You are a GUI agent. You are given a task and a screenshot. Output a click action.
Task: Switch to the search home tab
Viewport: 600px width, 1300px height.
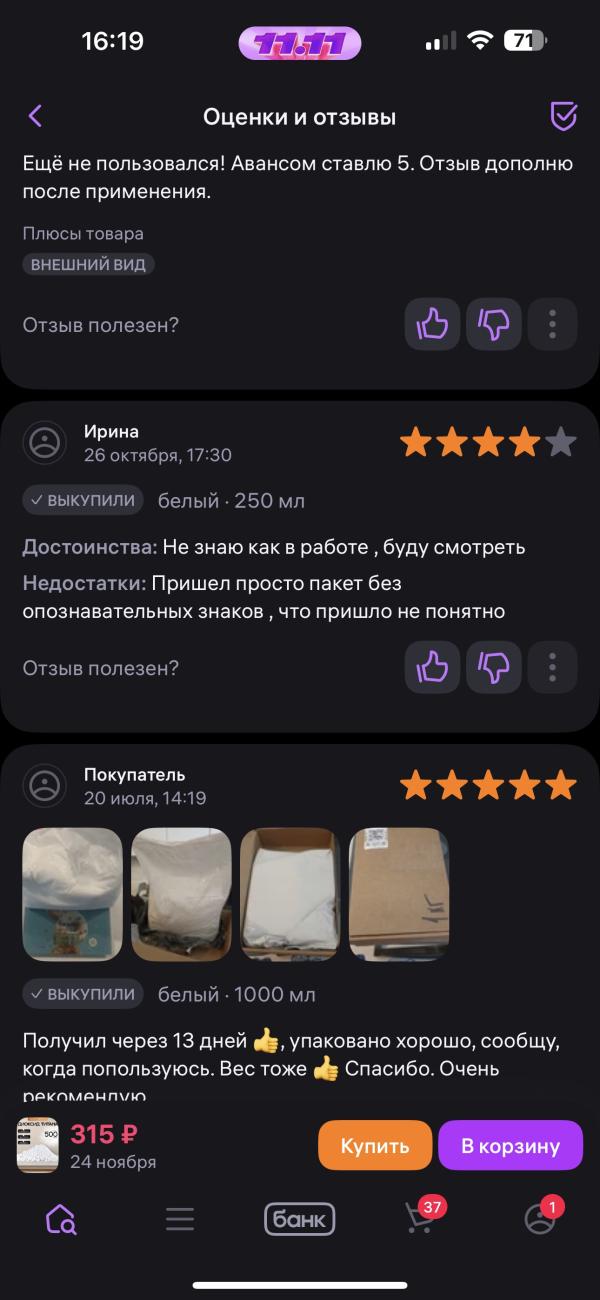[60, 1219]
